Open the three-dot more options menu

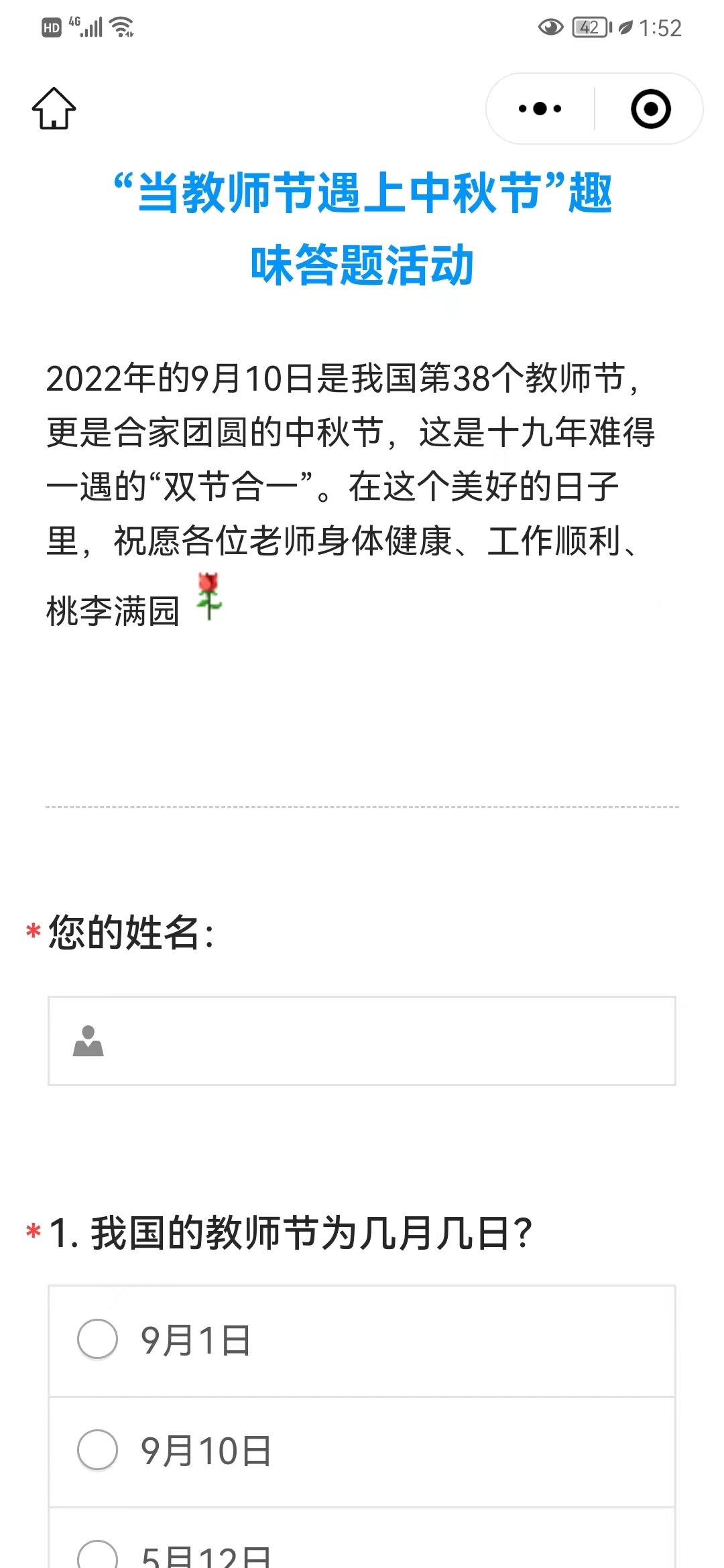point(540,109)
